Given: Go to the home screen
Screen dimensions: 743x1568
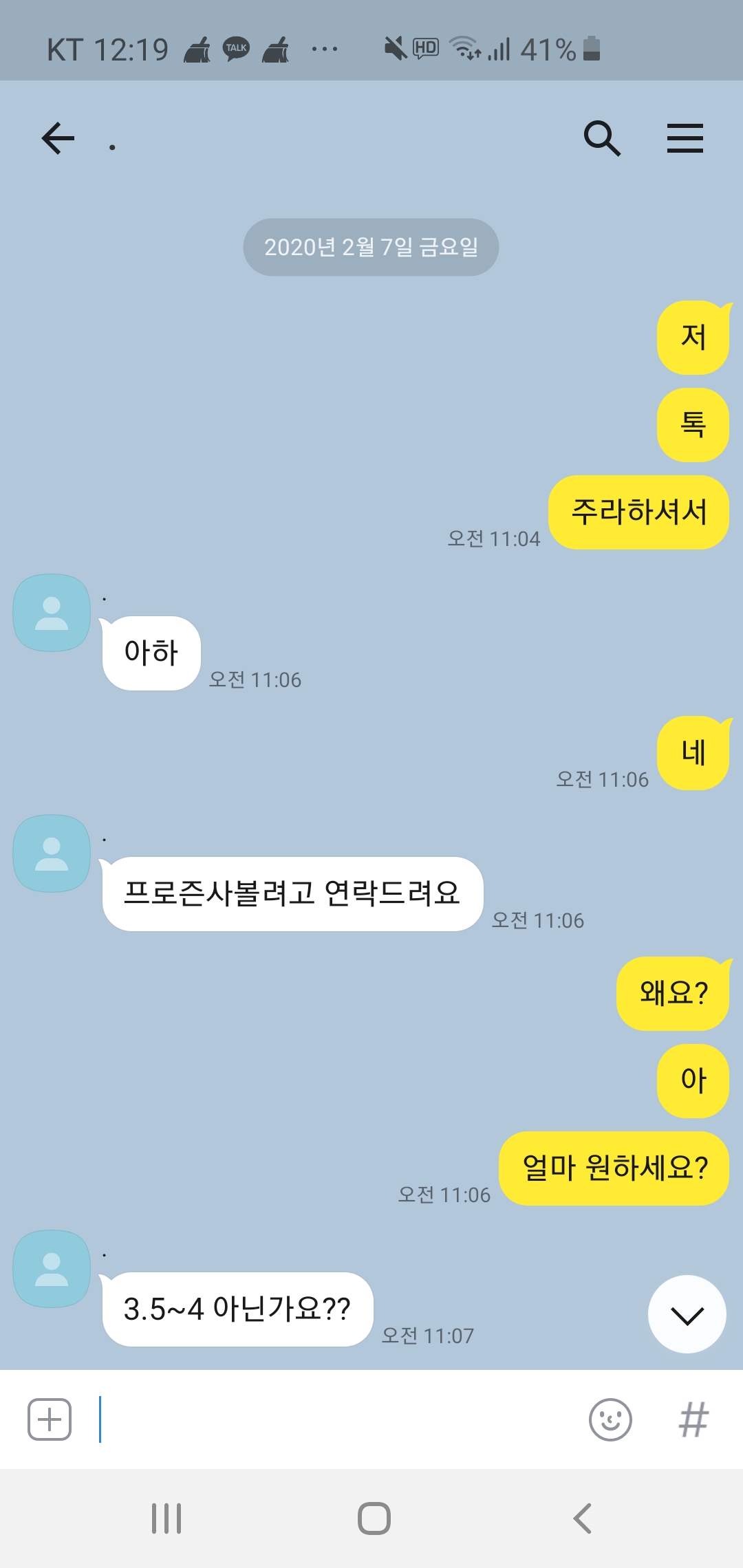Looking at the screenshot, I should click(x=374, y=1518).
